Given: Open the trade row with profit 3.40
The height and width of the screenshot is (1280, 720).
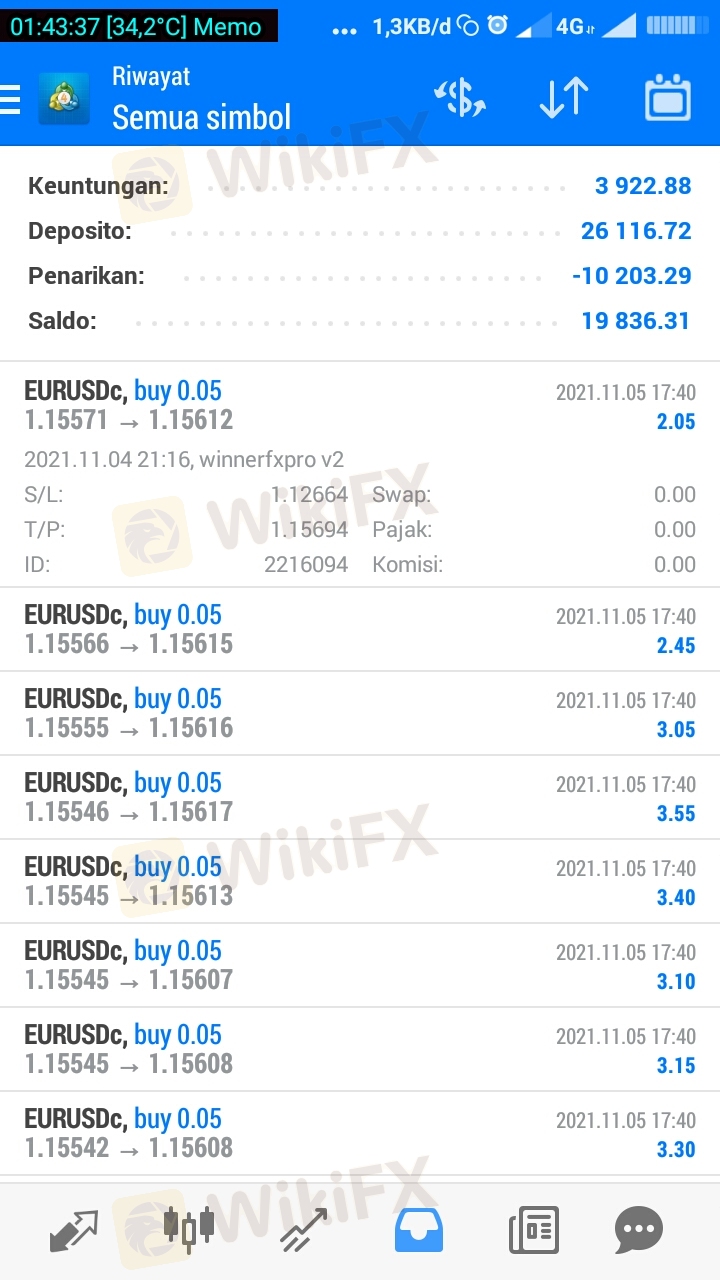Looking at the screenshot, I should (x=360, y=881).
